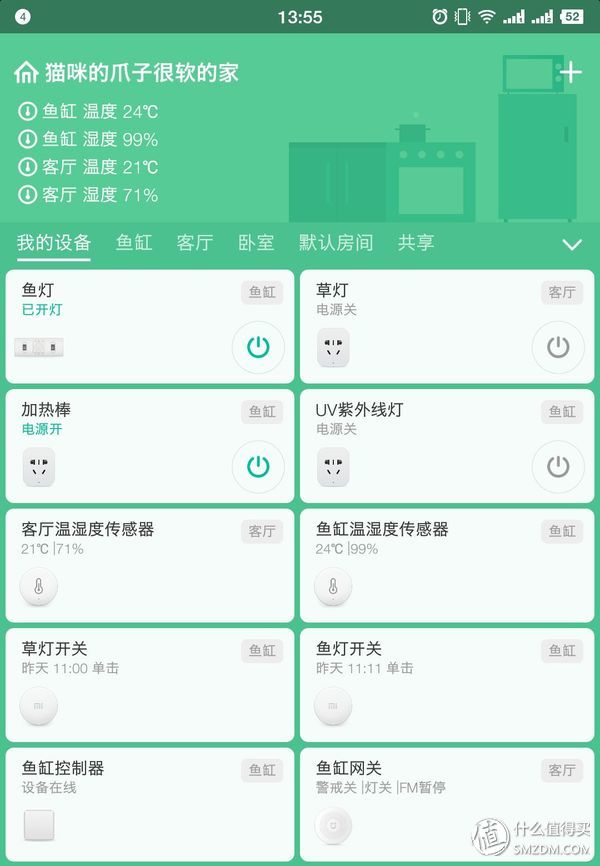Viewport: 600px width, 866px height.
Task: Open the 鱼缸控制器 device card
Action: [150, 805]
